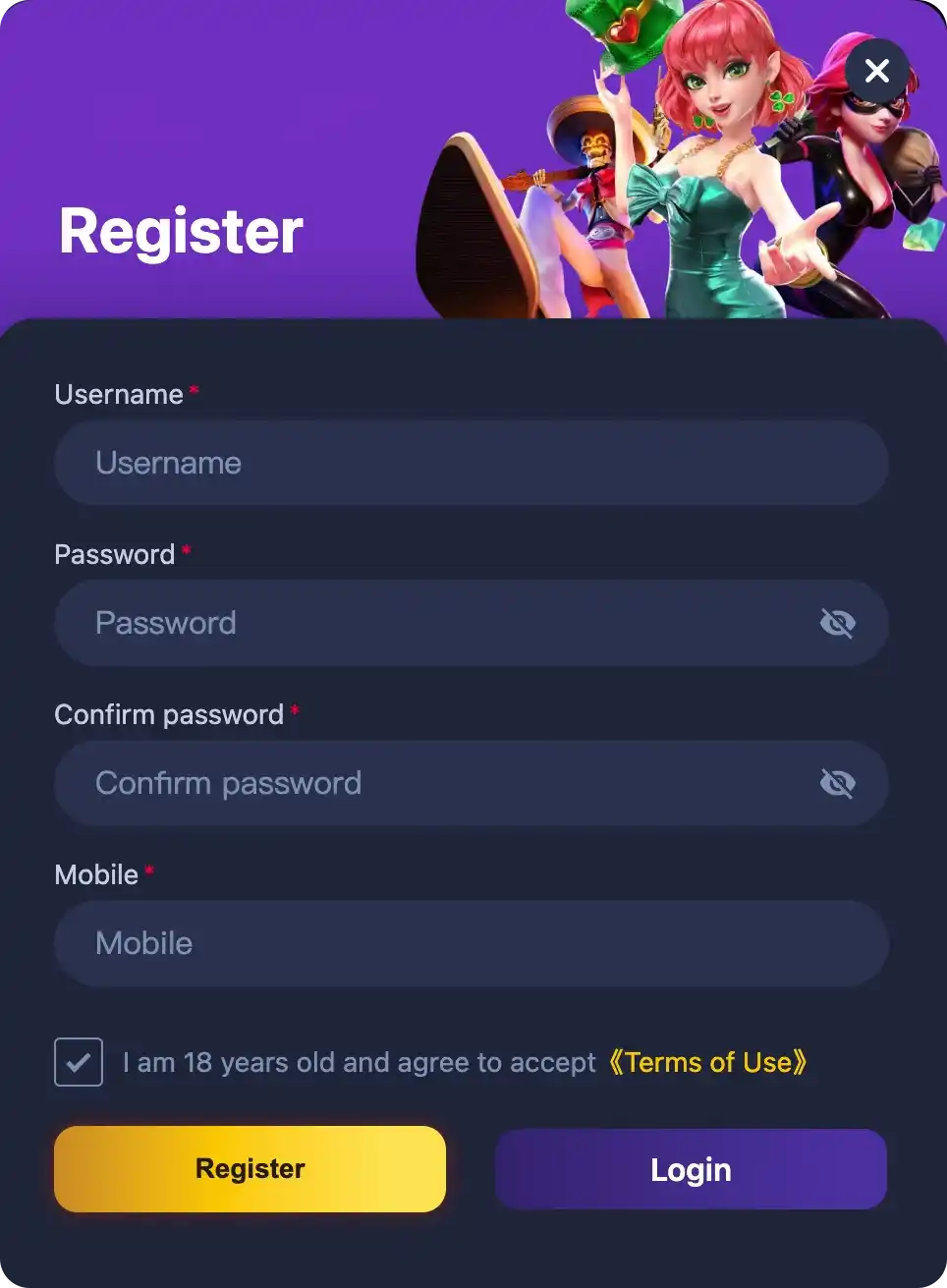
Task: Submit with the yellow Register button
Action: point(250,1168)
